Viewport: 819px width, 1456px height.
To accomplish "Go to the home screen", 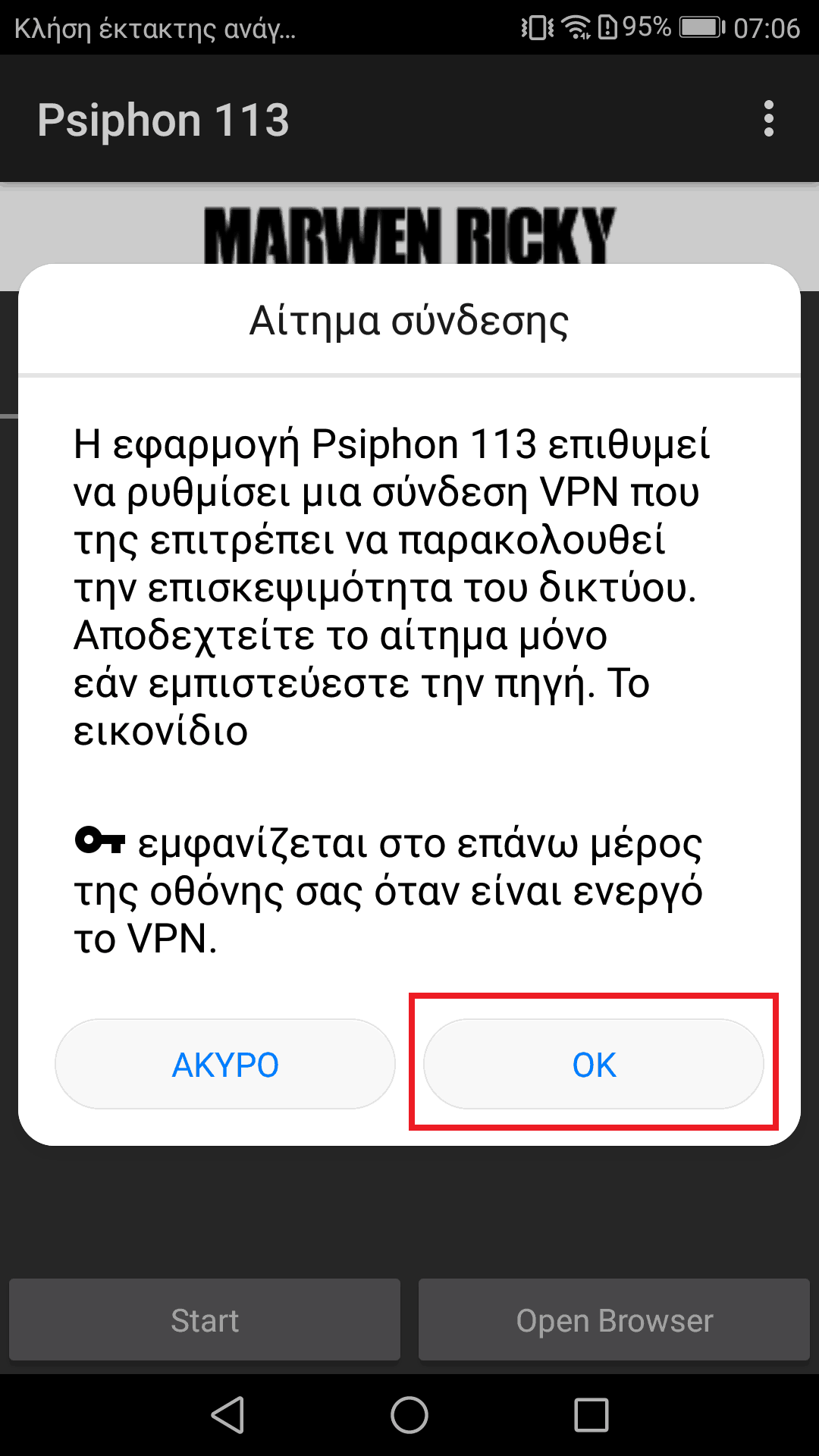I will [x=409, y=1415].
